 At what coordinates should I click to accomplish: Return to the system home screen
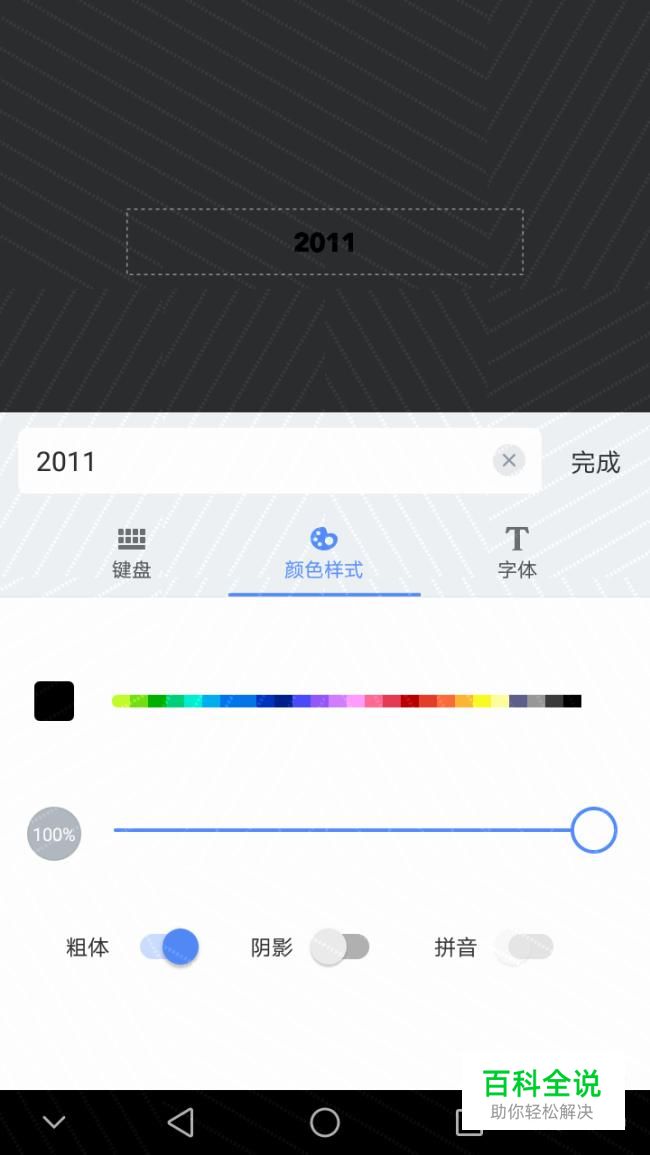click(x=325, y=1123)
